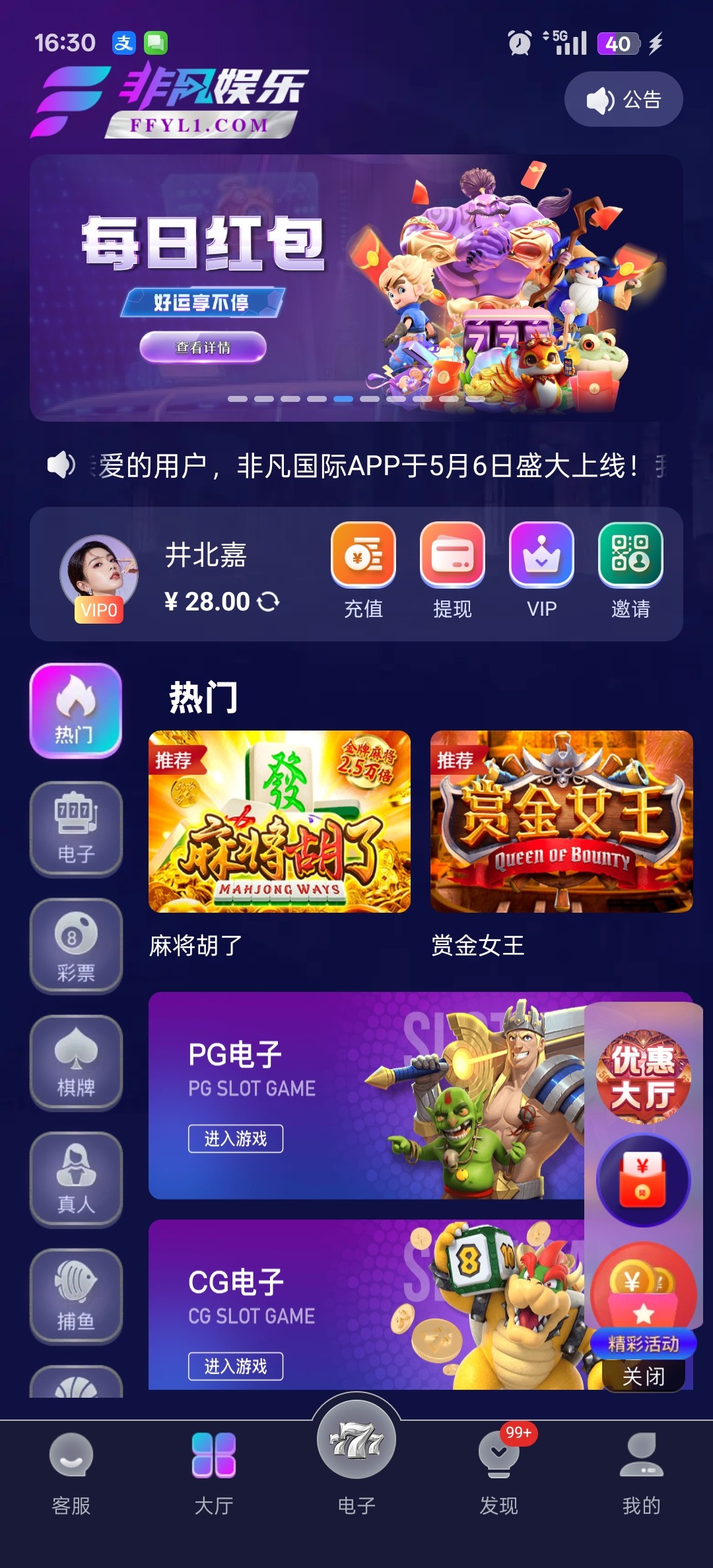Tap 进入游戏 on the PG电子 card
The height and width of the screenshot is (1568, 713).
(236, 1138)
